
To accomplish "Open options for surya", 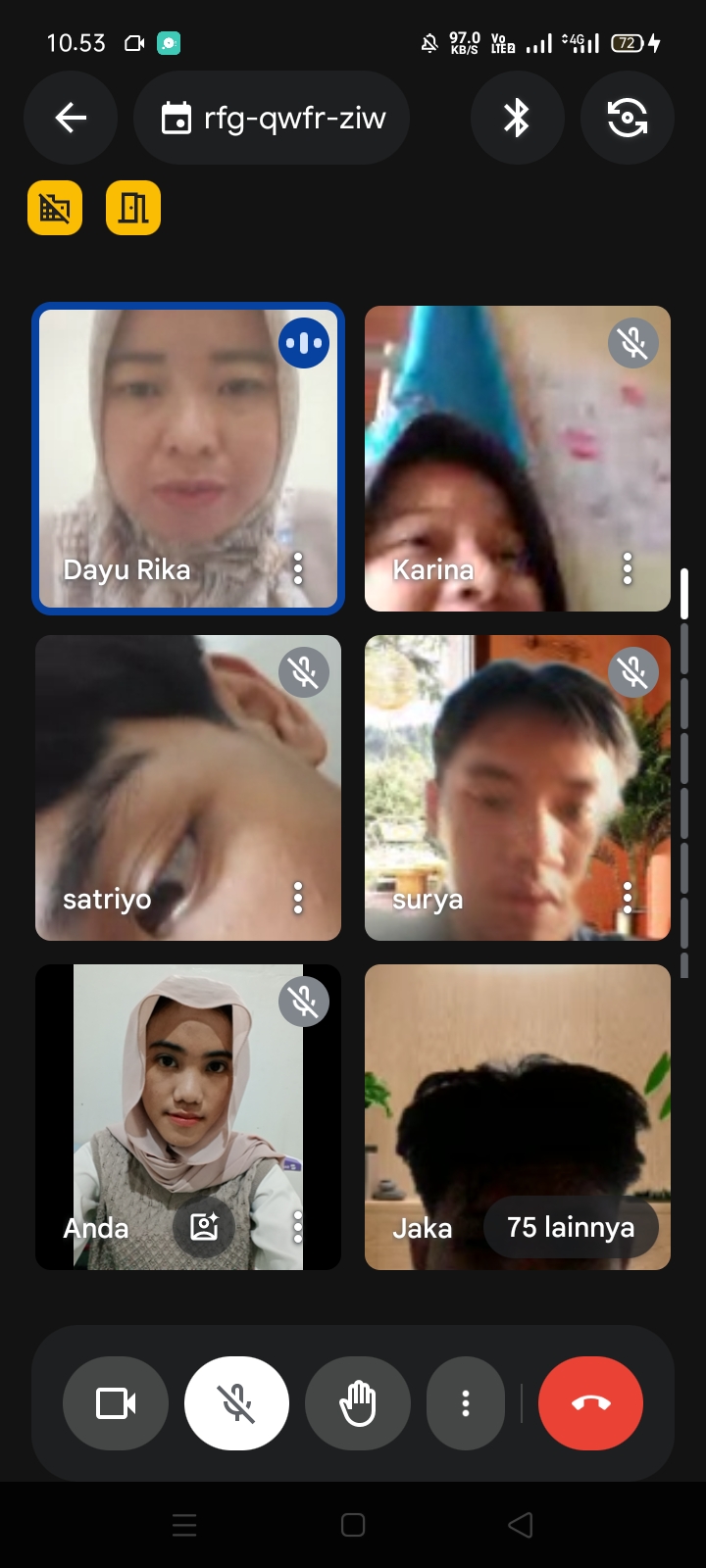I will 628,898.
